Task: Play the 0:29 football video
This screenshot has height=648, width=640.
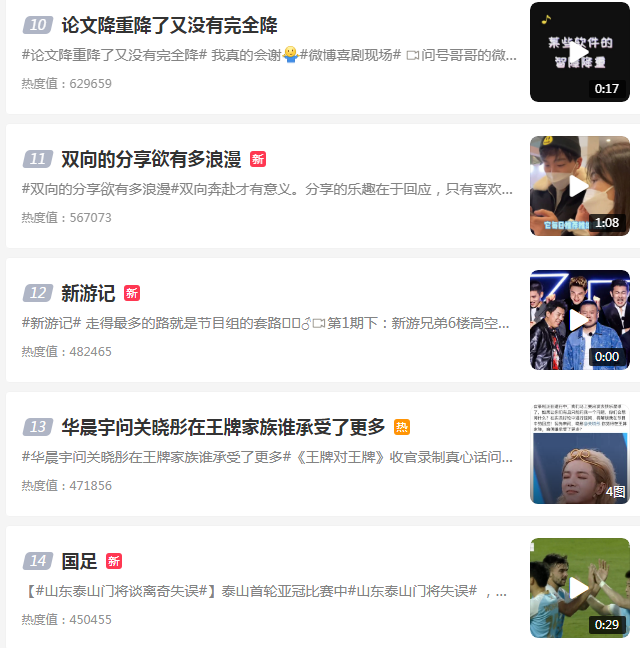Action: pyautogui.click(x=579, y=588)
